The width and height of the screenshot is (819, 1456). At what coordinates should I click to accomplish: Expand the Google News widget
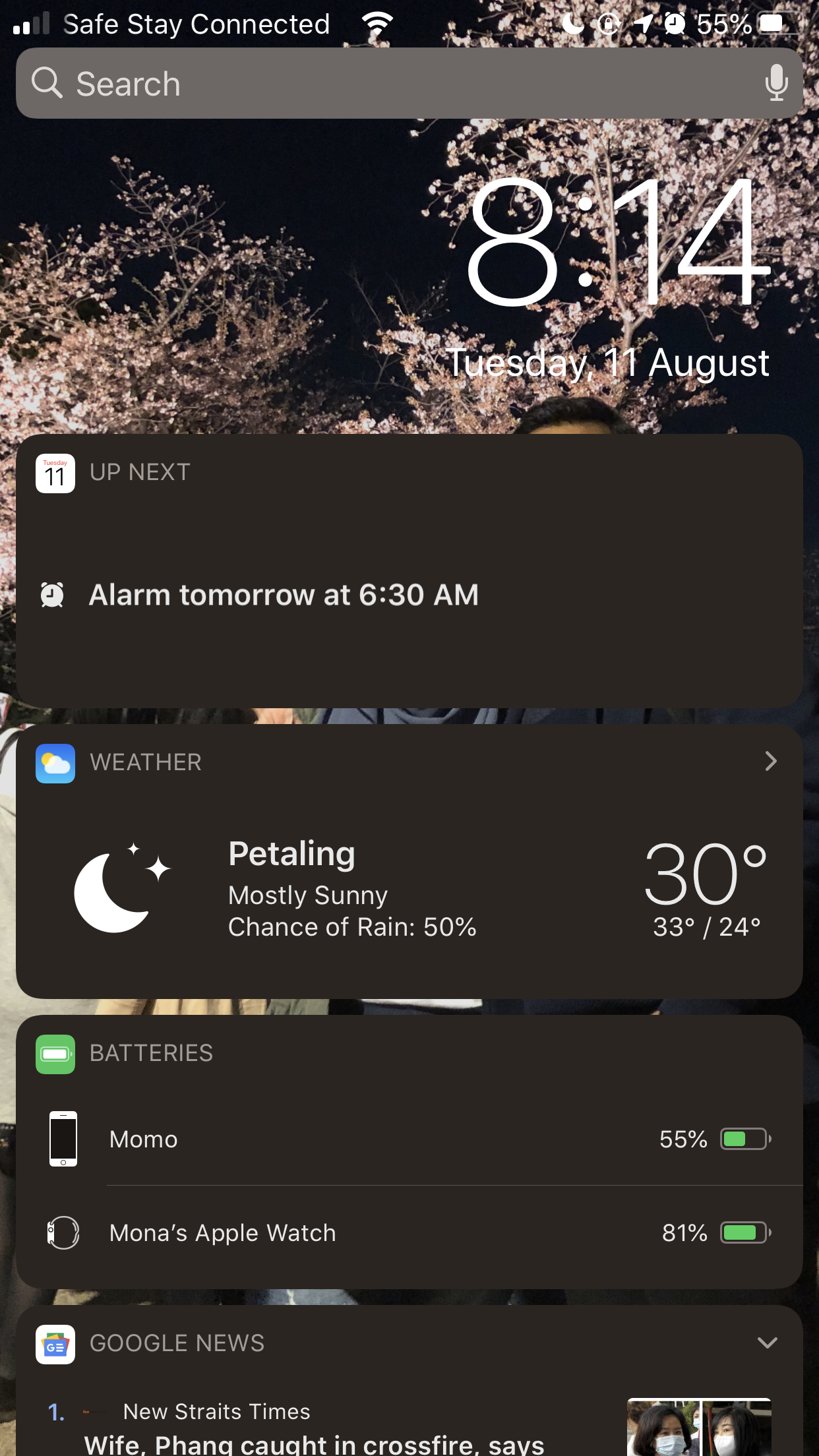click(767, 1343)
